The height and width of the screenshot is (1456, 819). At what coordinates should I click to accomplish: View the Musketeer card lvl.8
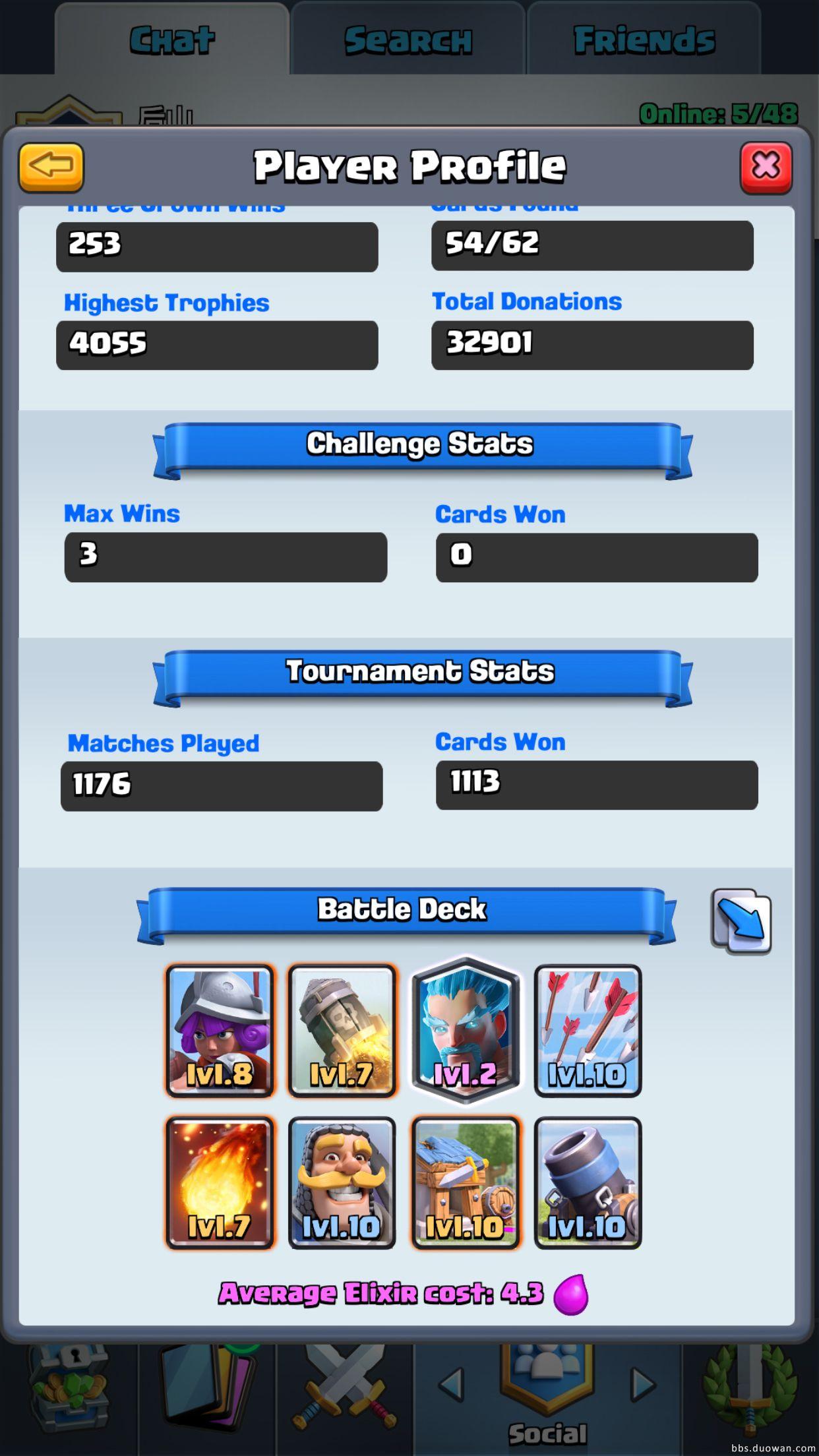click(220, 1031)
